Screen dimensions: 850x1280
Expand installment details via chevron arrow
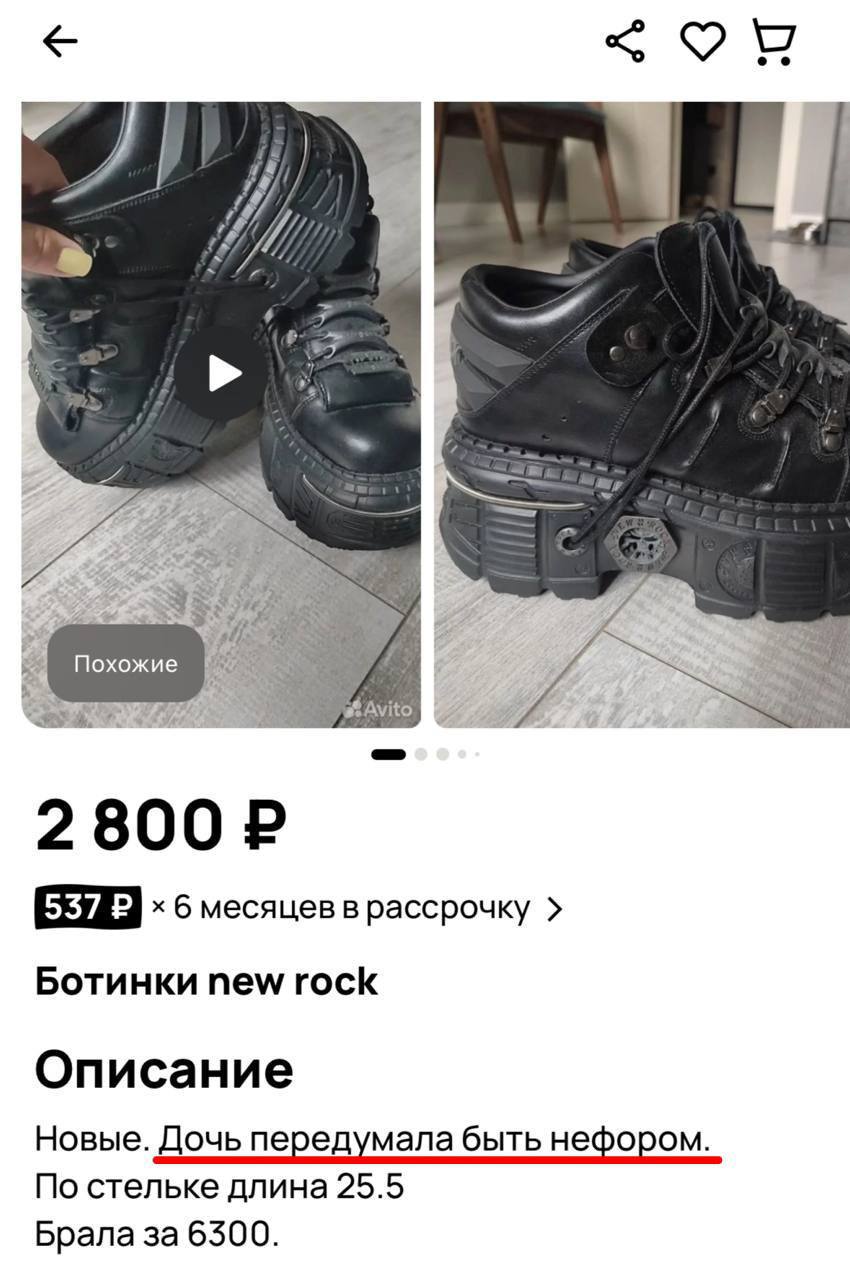click(556, 909)
